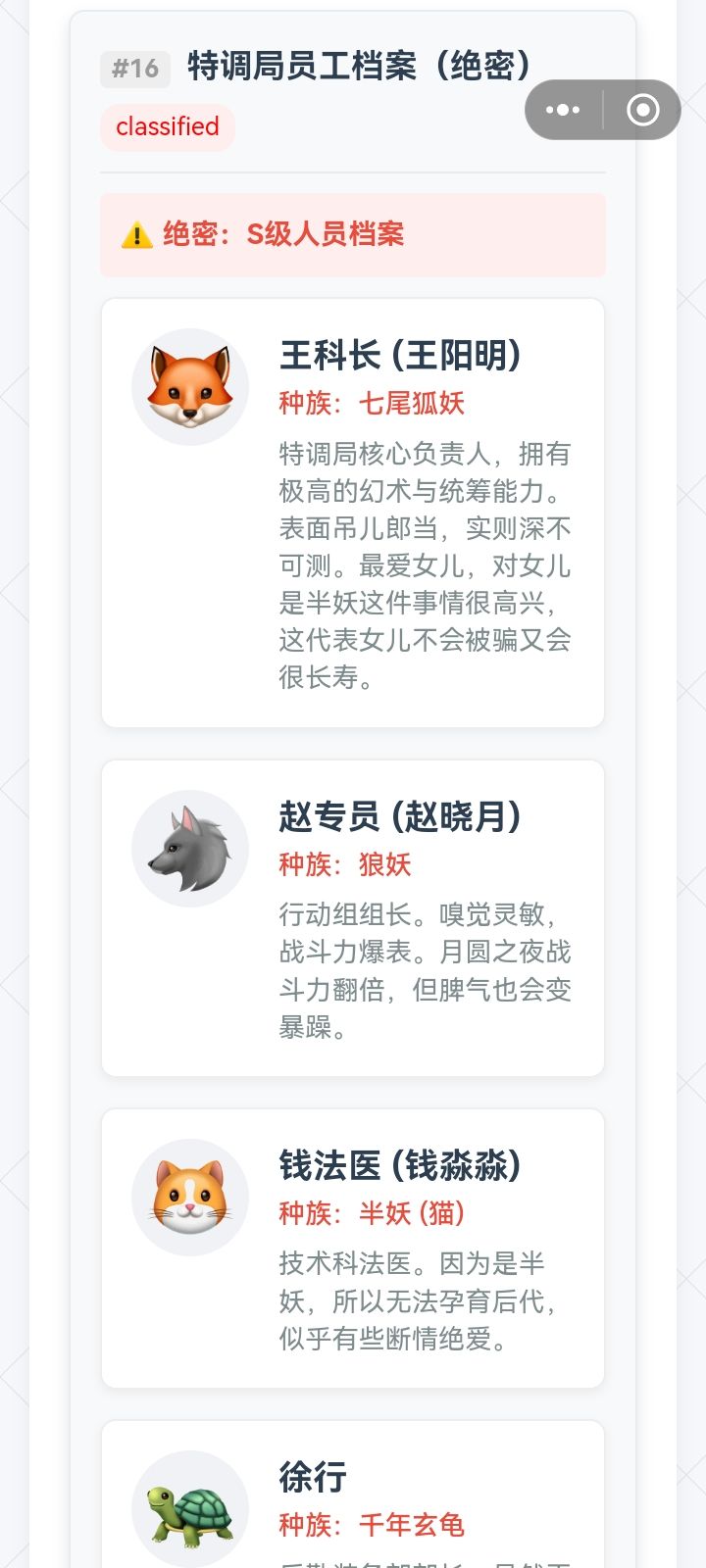This screenshot has width=706, height=1568.
Task: Tap the three-dot more options icon in the capsule
Action: click(x=561, y=110)
